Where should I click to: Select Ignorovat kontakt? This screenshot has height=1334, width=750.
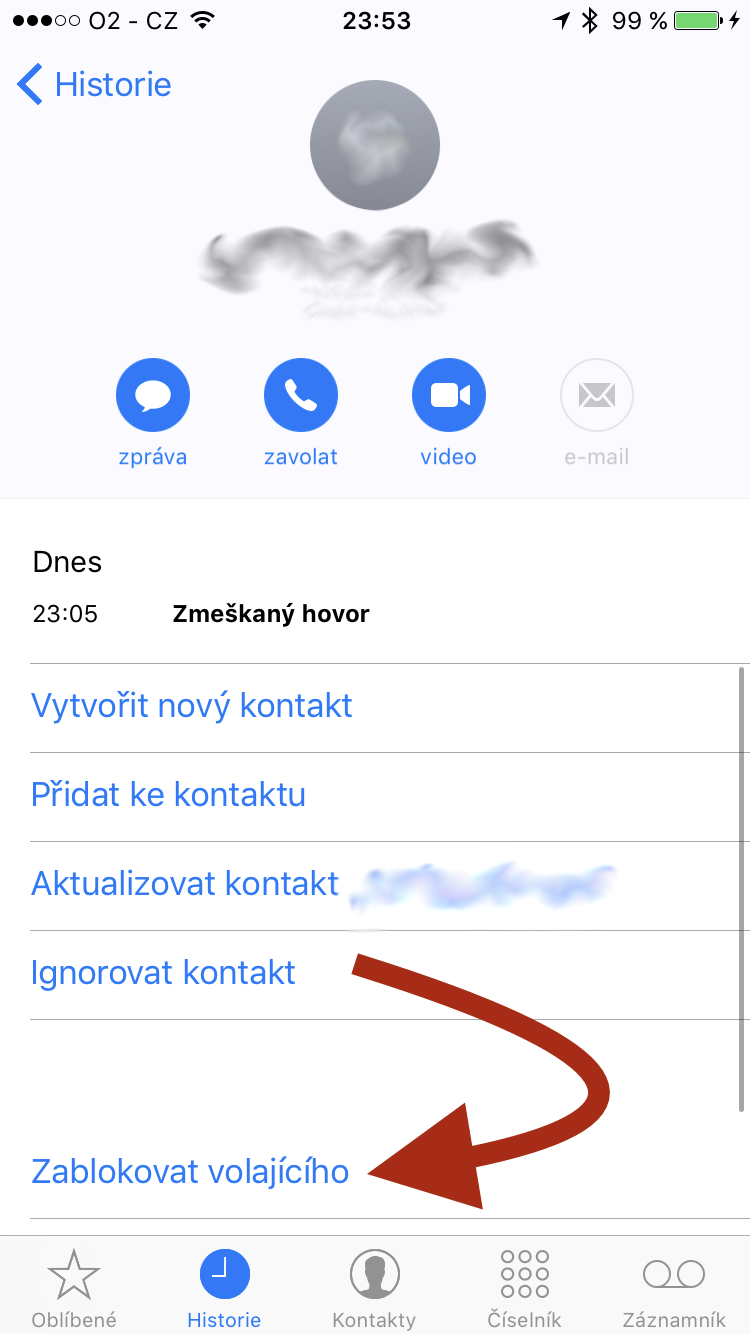163,973
